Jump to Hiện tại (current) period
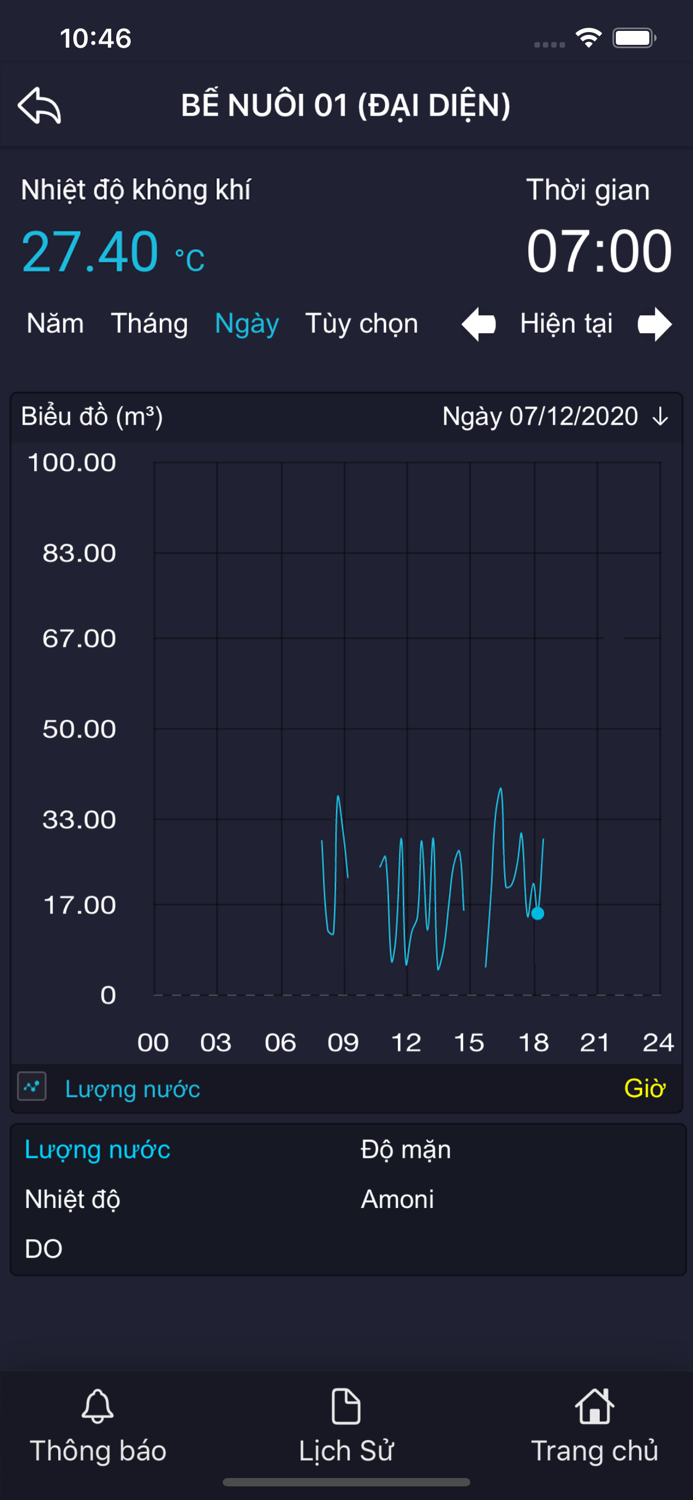Screen dimensions: 693x1500 click(566, 324)
